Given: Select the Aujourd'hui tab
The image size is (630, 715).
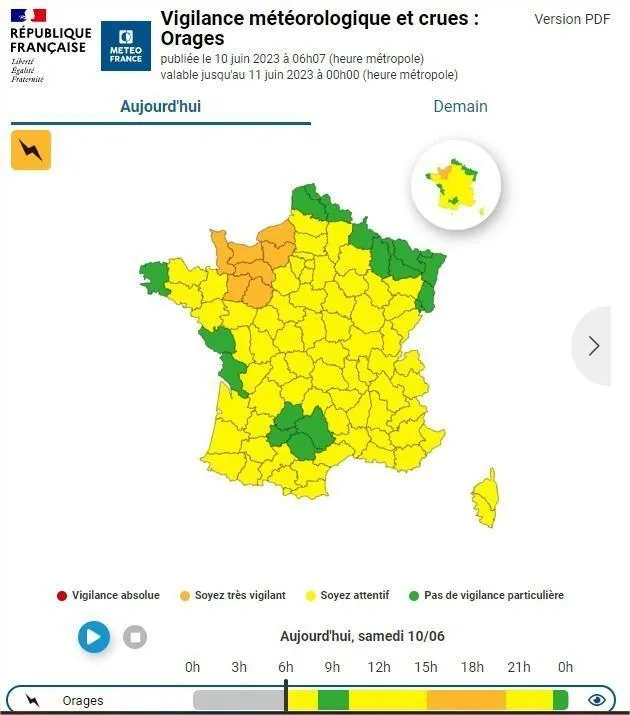Looking at the screenshot, I should click(x=160, y=106).
